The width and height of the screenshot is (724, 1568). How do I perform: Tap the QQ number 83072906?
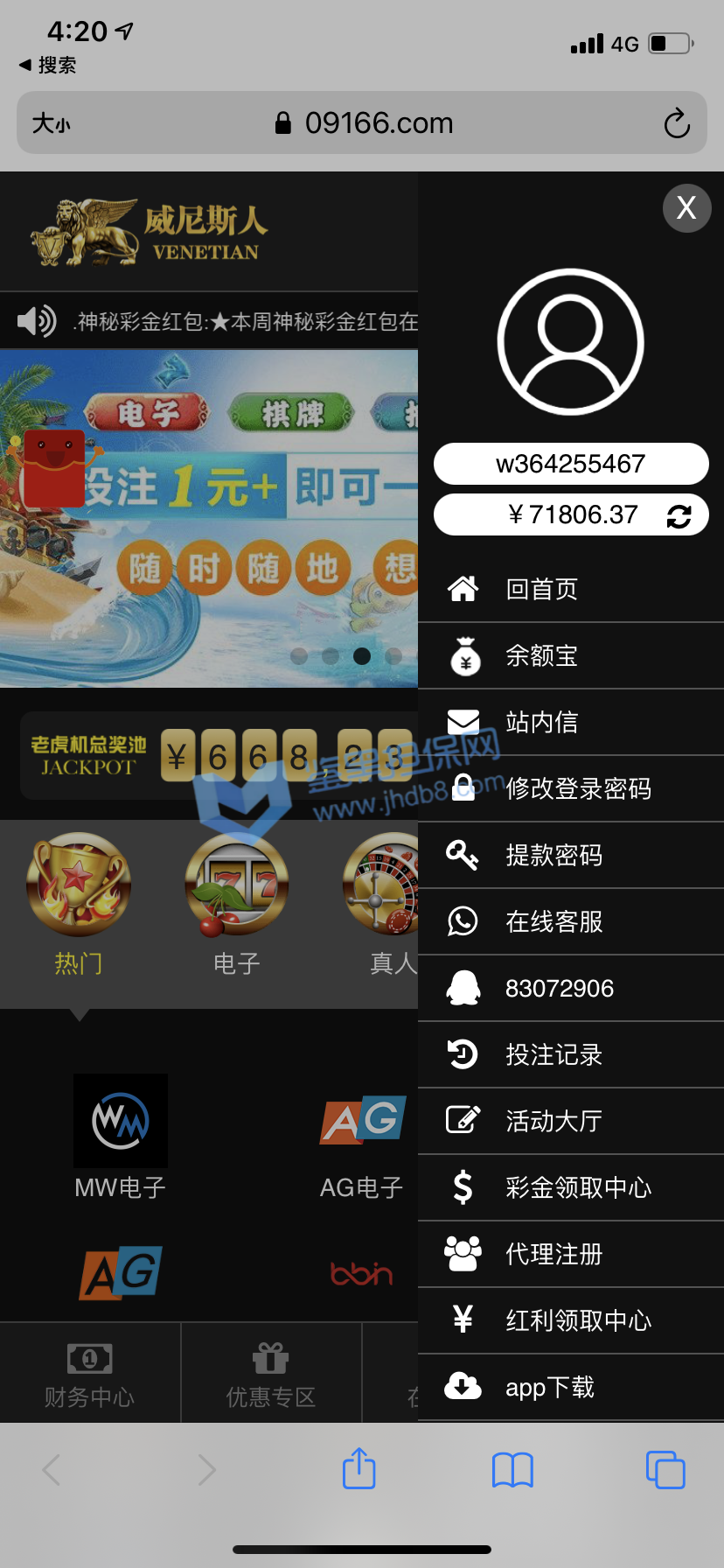click(x=559, y=988)
